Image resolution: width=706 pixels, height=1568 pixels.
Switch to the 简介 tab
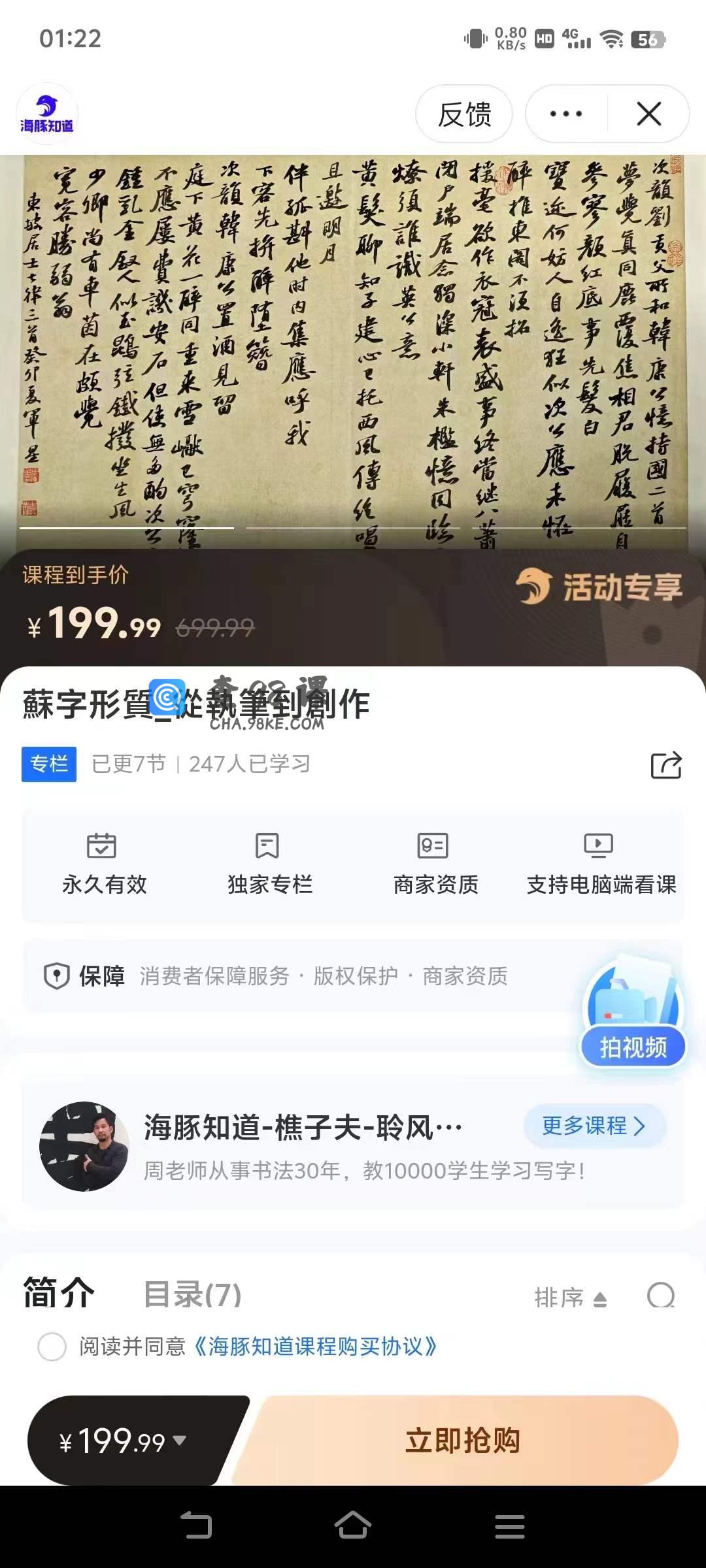59,1294
